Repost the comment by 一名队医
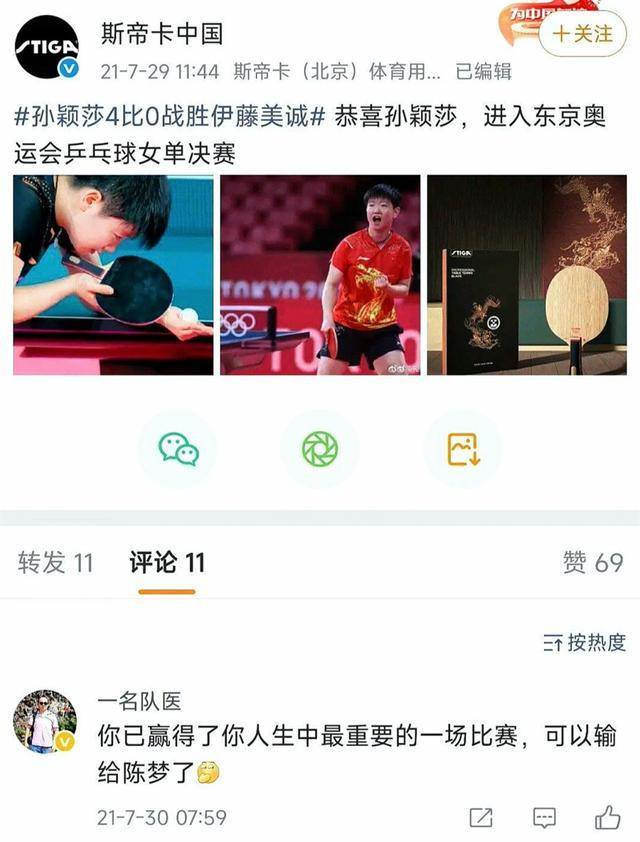 tap(481, 817)
